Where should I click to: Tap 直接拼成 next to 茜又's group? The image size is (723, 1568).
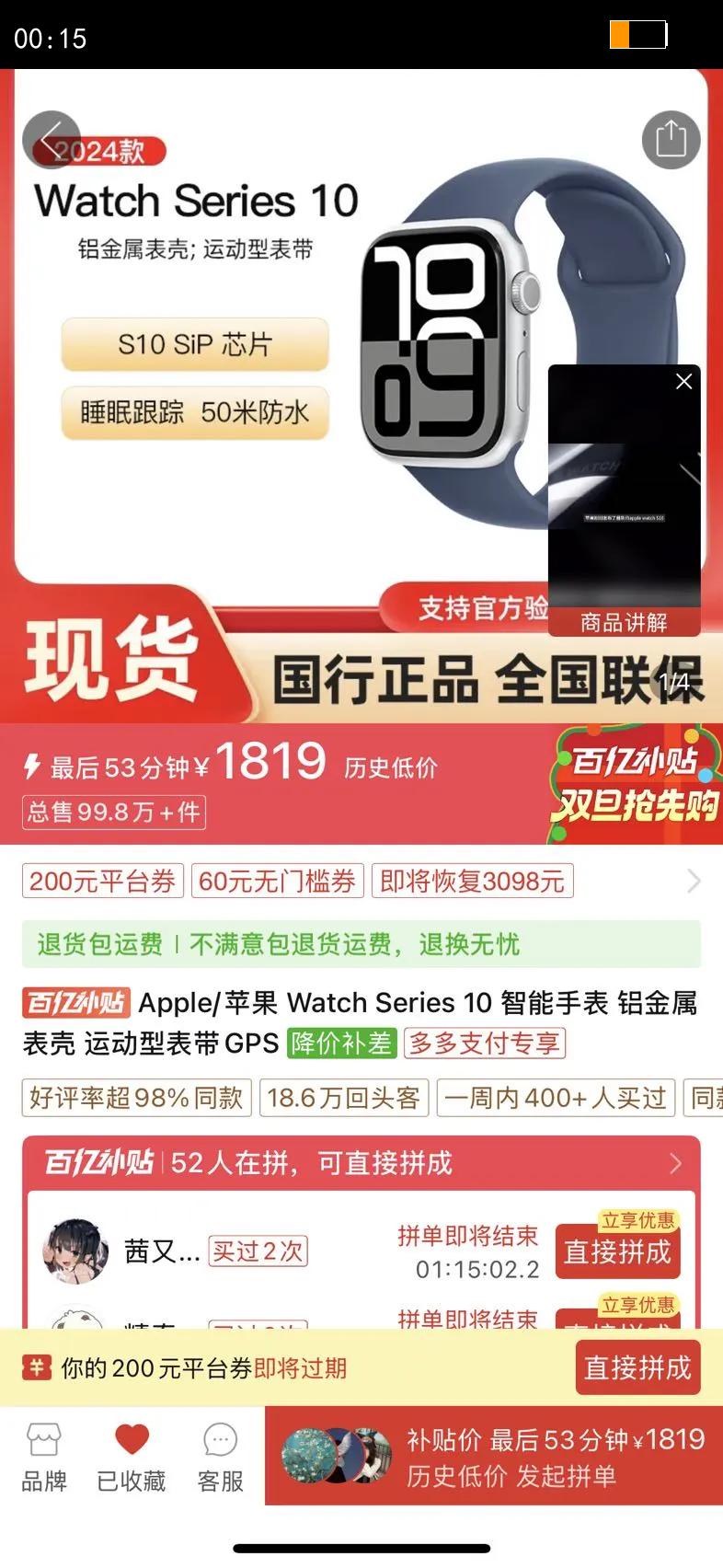click(x=617, y=1251)
